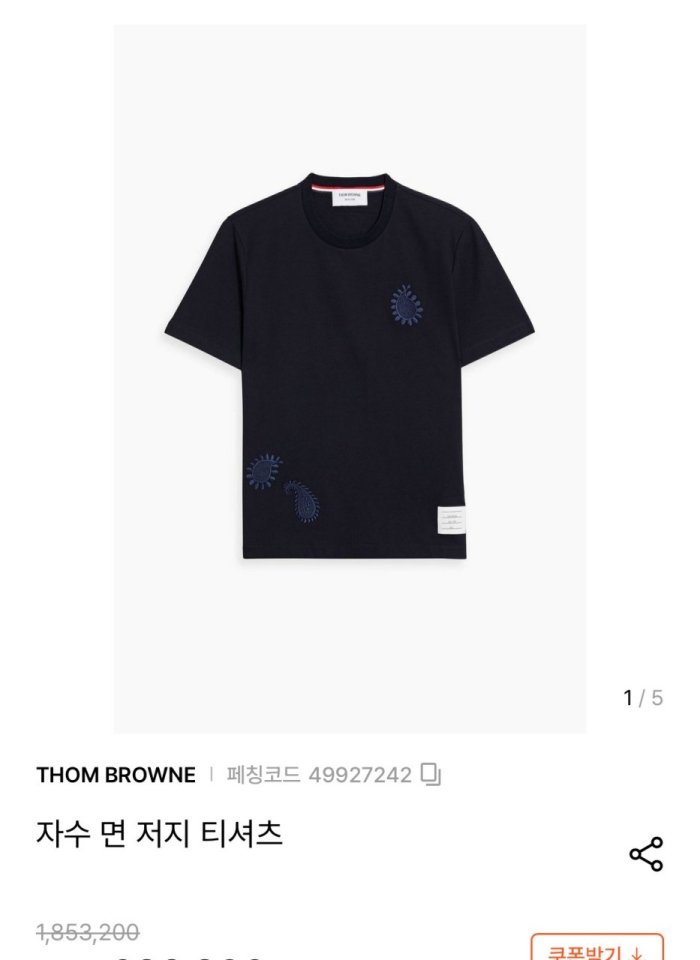
Task: View the t-shirt product image full screen
Action: 350,380
